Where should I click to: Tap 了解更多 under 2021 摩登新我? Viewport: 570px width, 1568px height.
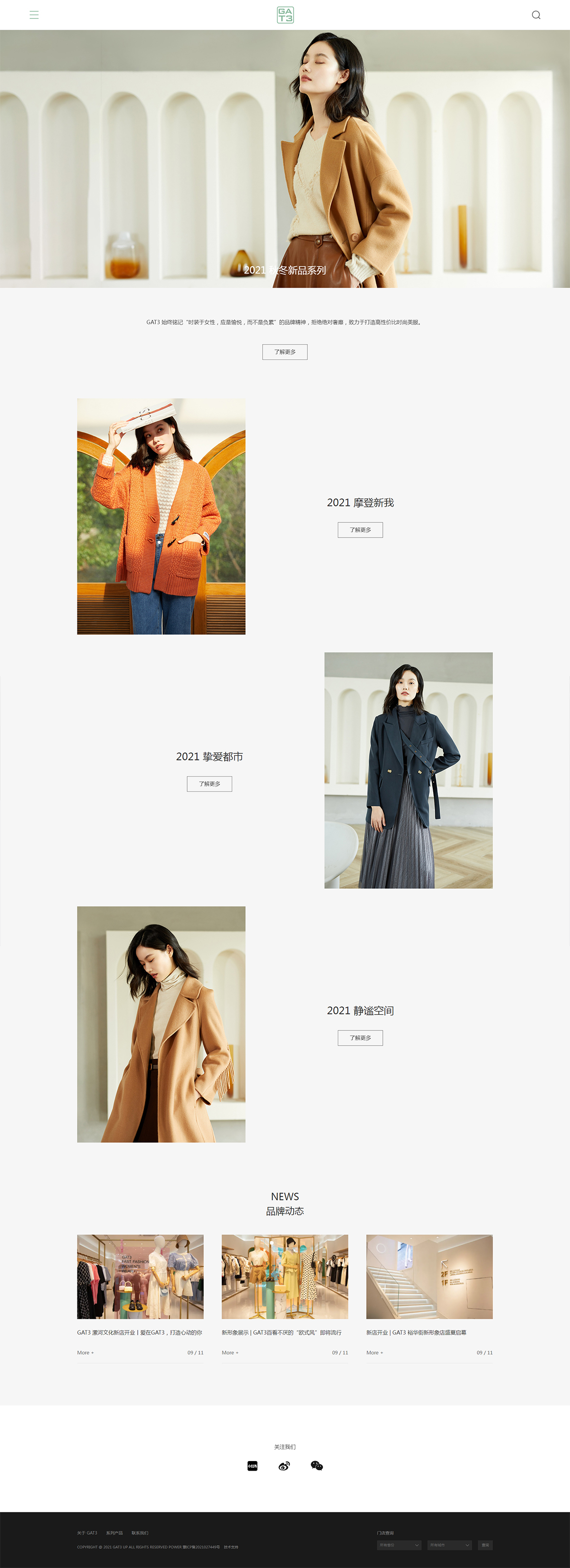click(360, 529)
